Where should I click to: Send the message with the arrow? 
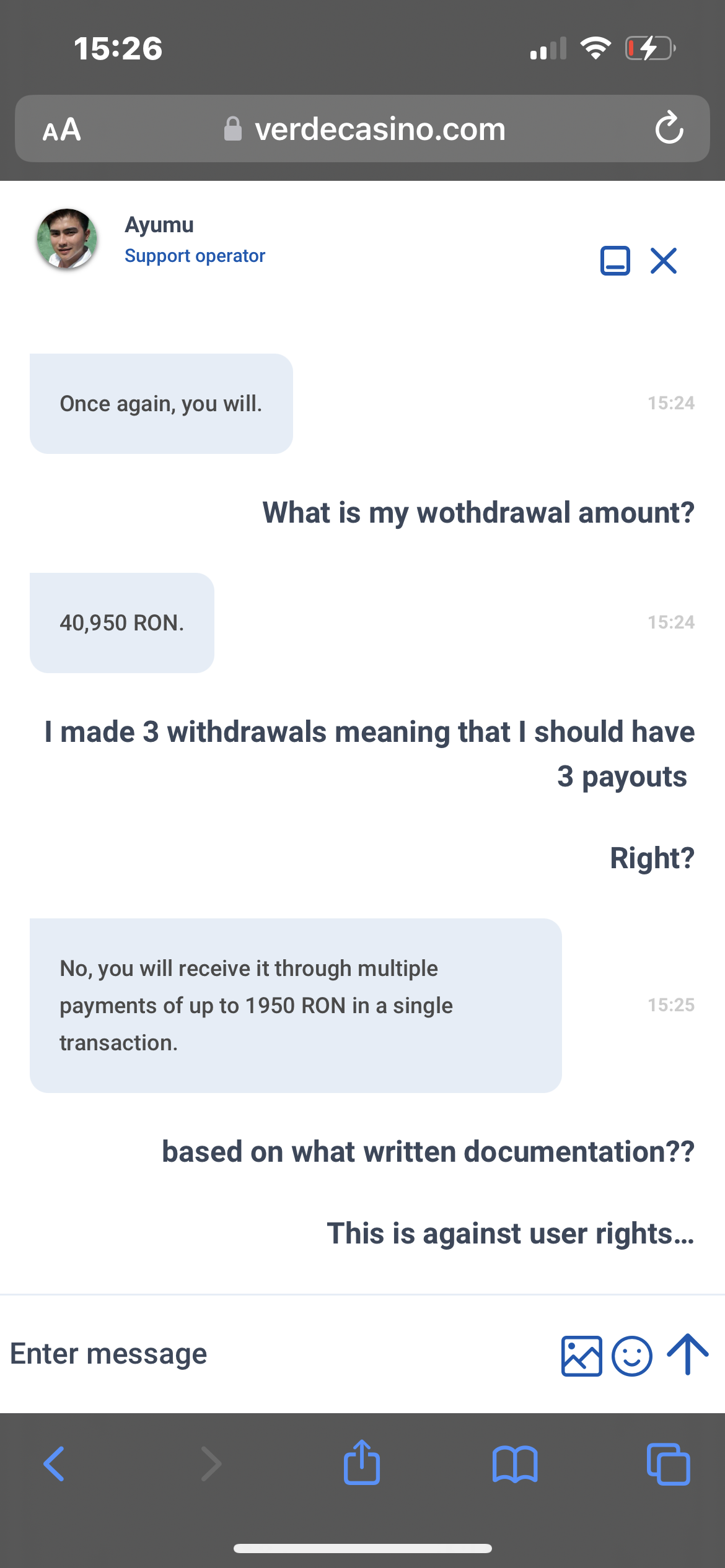click(x=687, y=1354)
